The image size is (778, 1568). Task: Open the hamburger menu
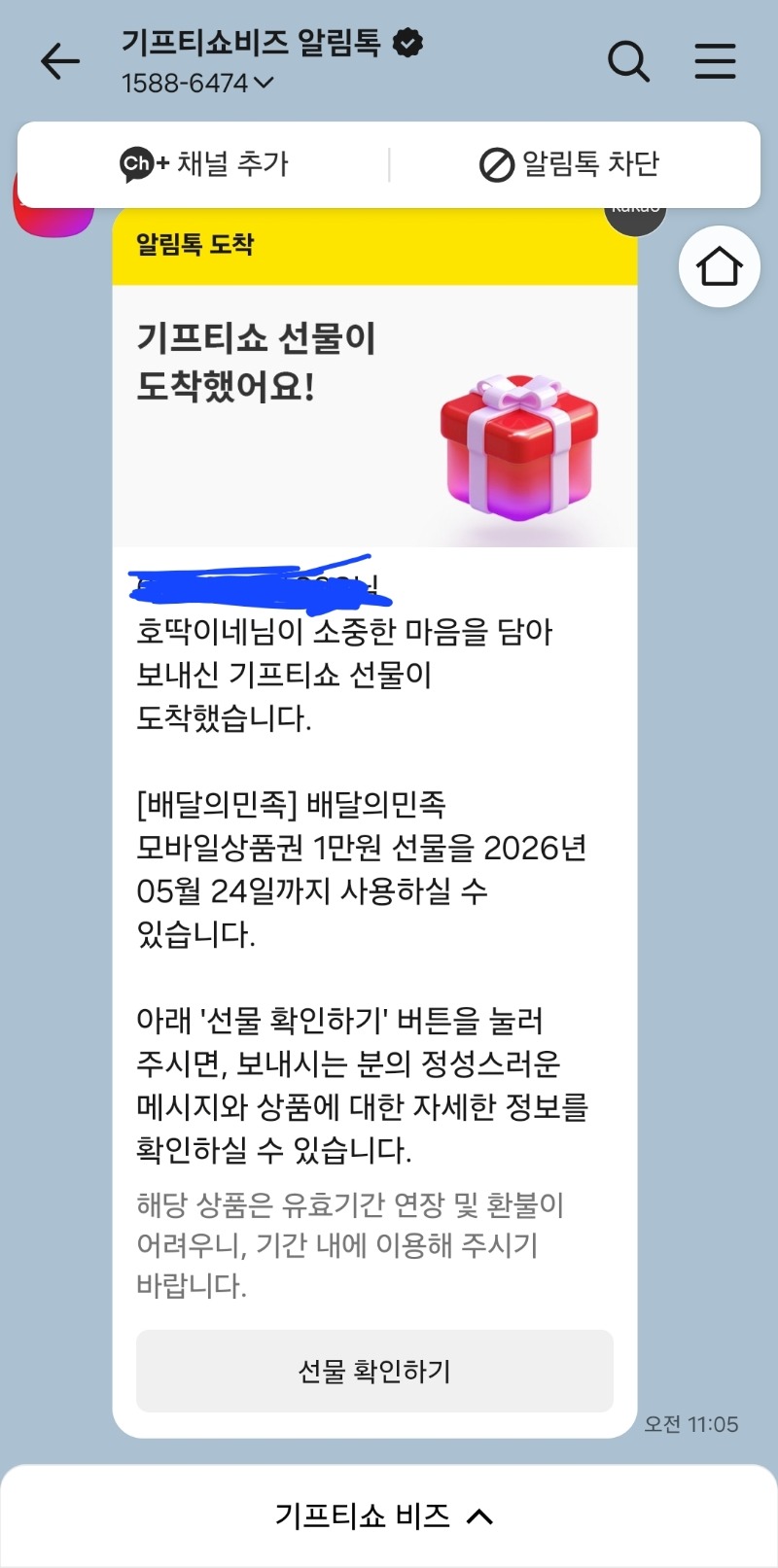pos(715,62)
